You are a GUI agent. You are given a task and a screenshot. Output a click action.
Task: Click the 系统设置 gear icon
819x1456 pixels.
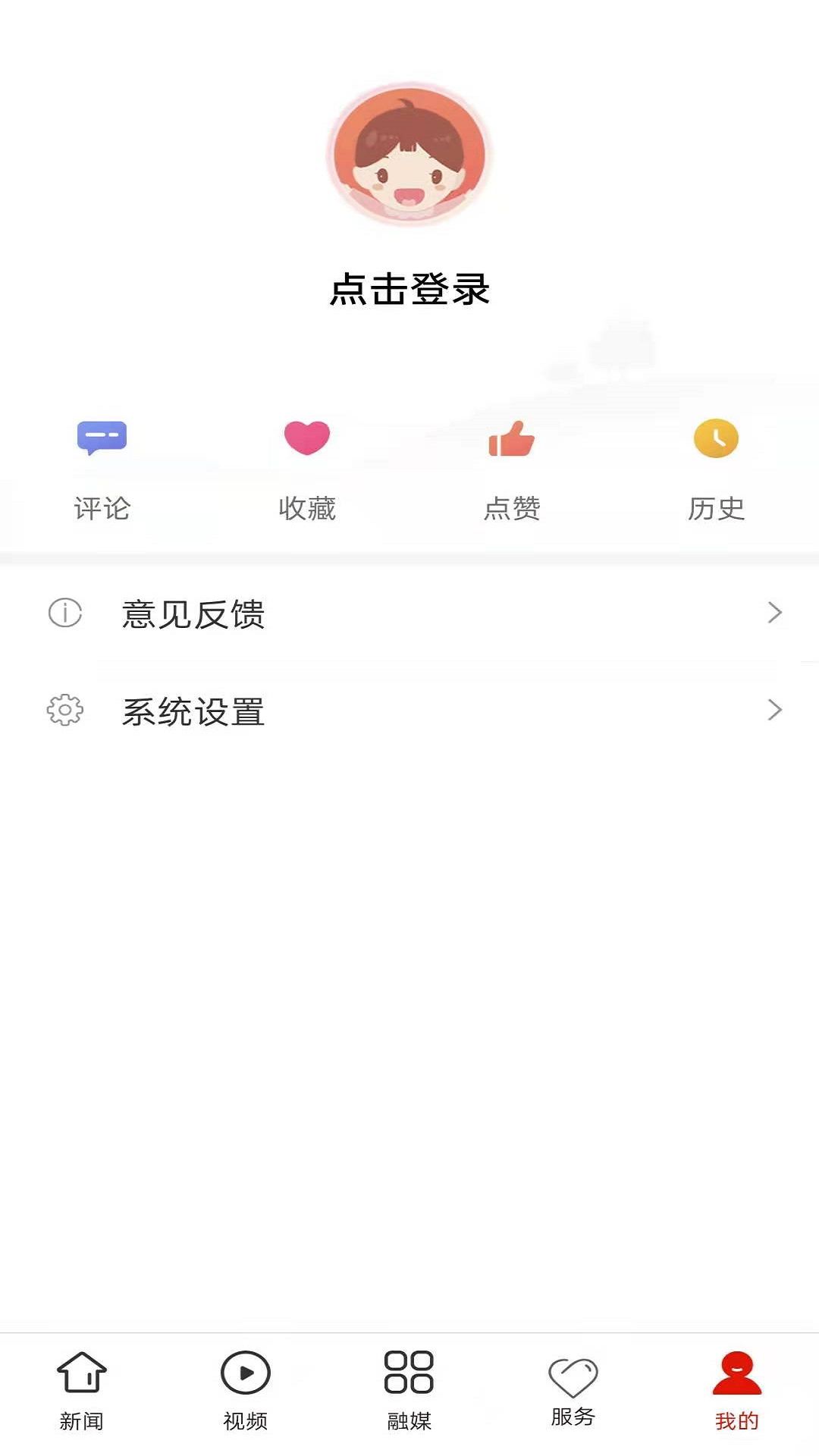64,711
